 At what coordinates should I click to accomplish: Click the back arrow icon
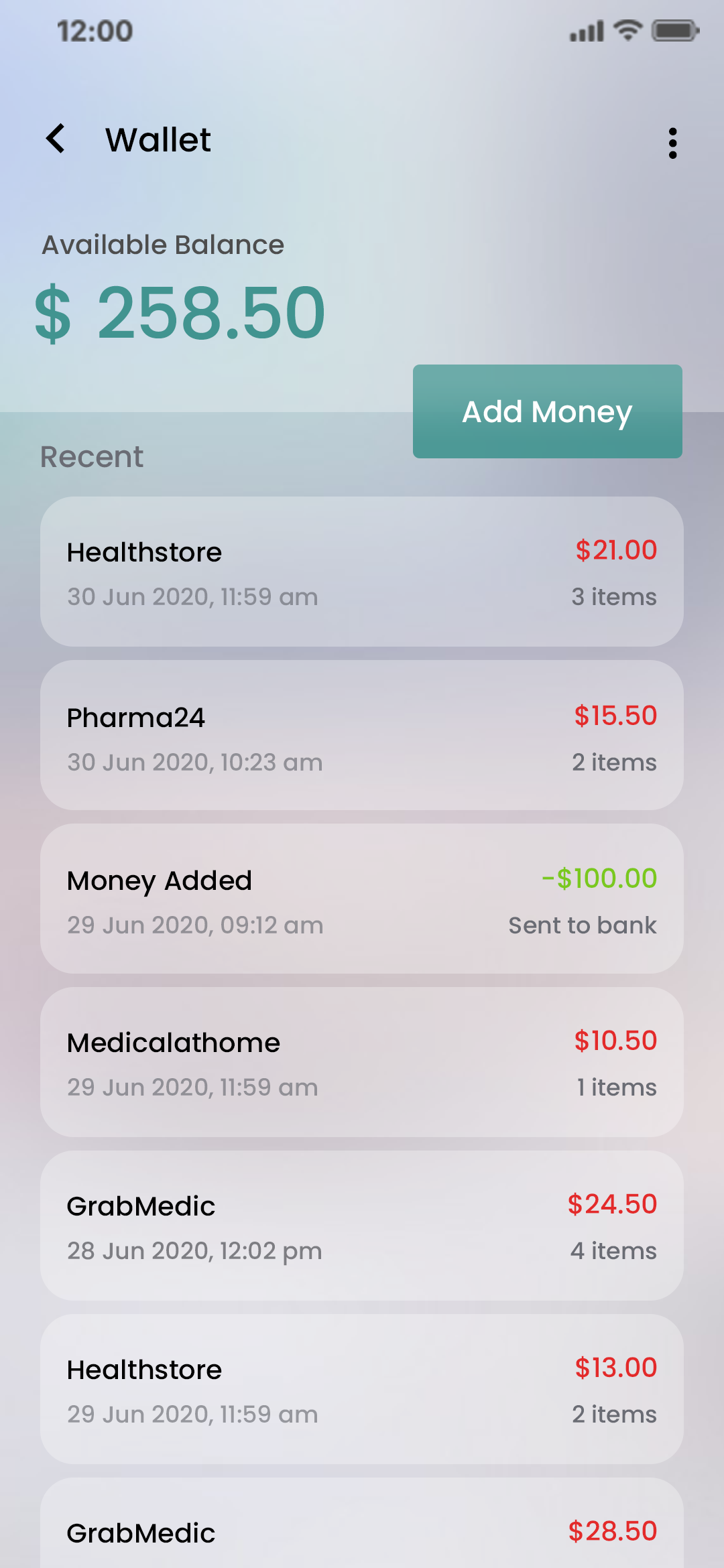(56, 139)
